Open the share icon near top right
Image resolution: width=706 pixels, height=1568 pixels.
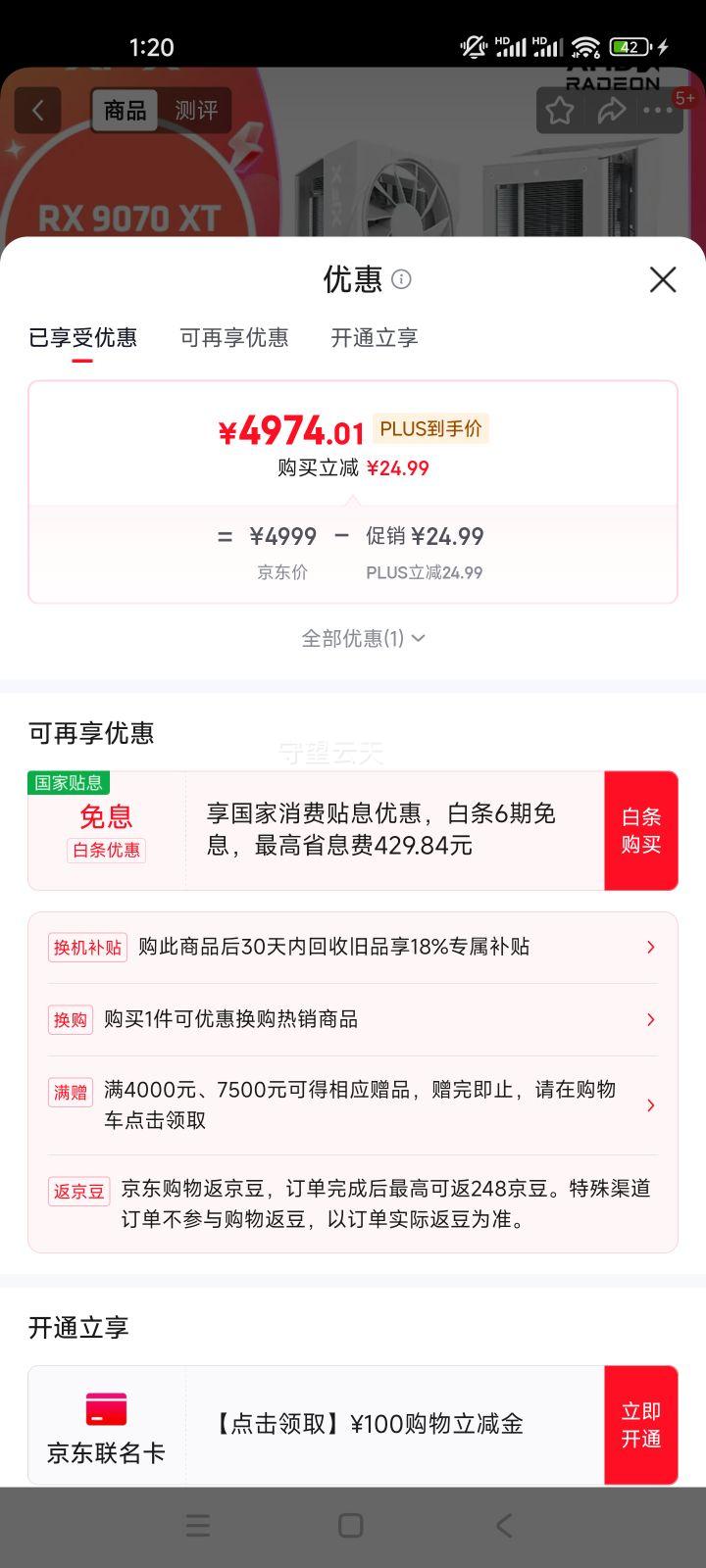611,111
